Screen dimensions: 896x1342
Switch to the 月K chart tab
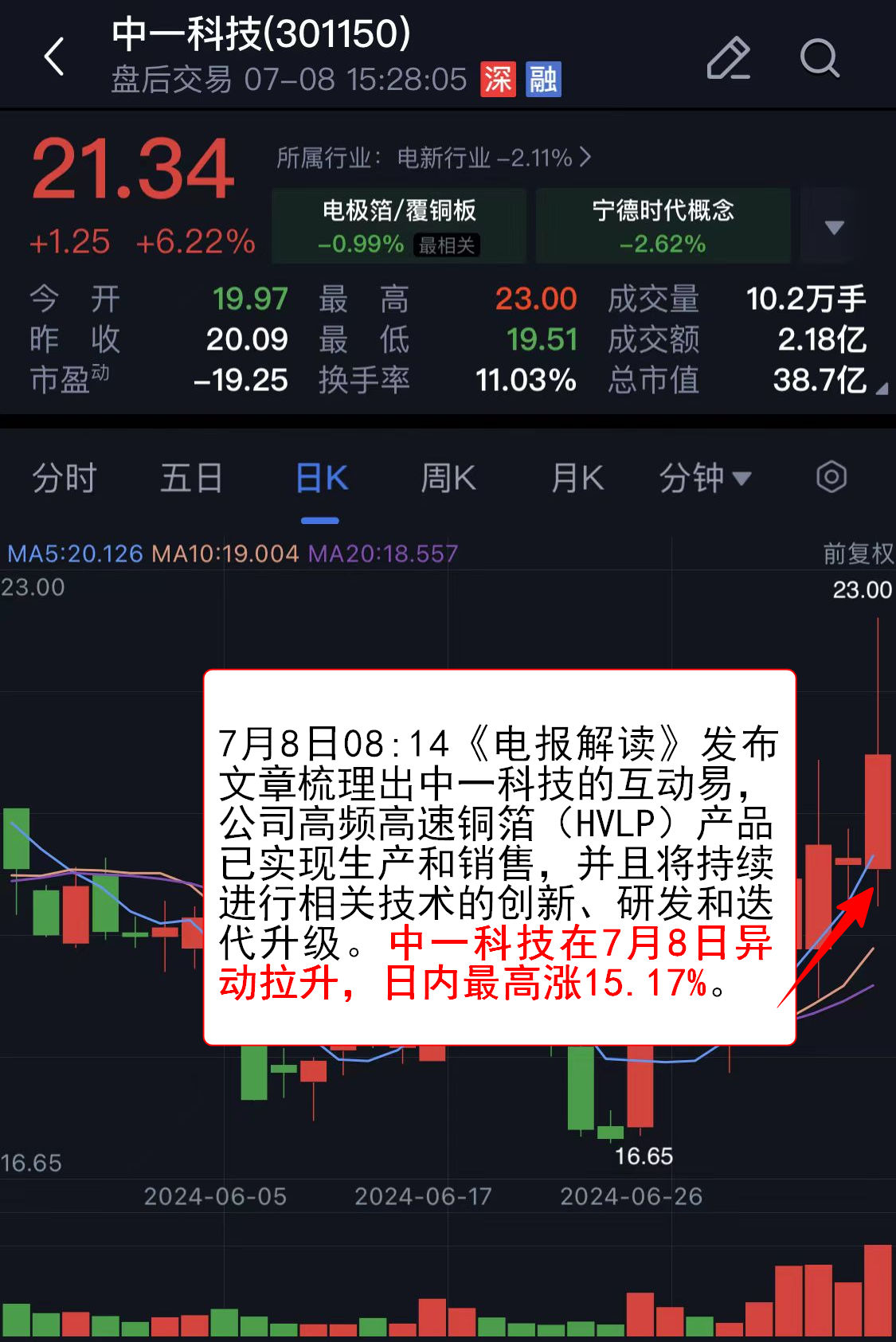[x=577, y=479]
